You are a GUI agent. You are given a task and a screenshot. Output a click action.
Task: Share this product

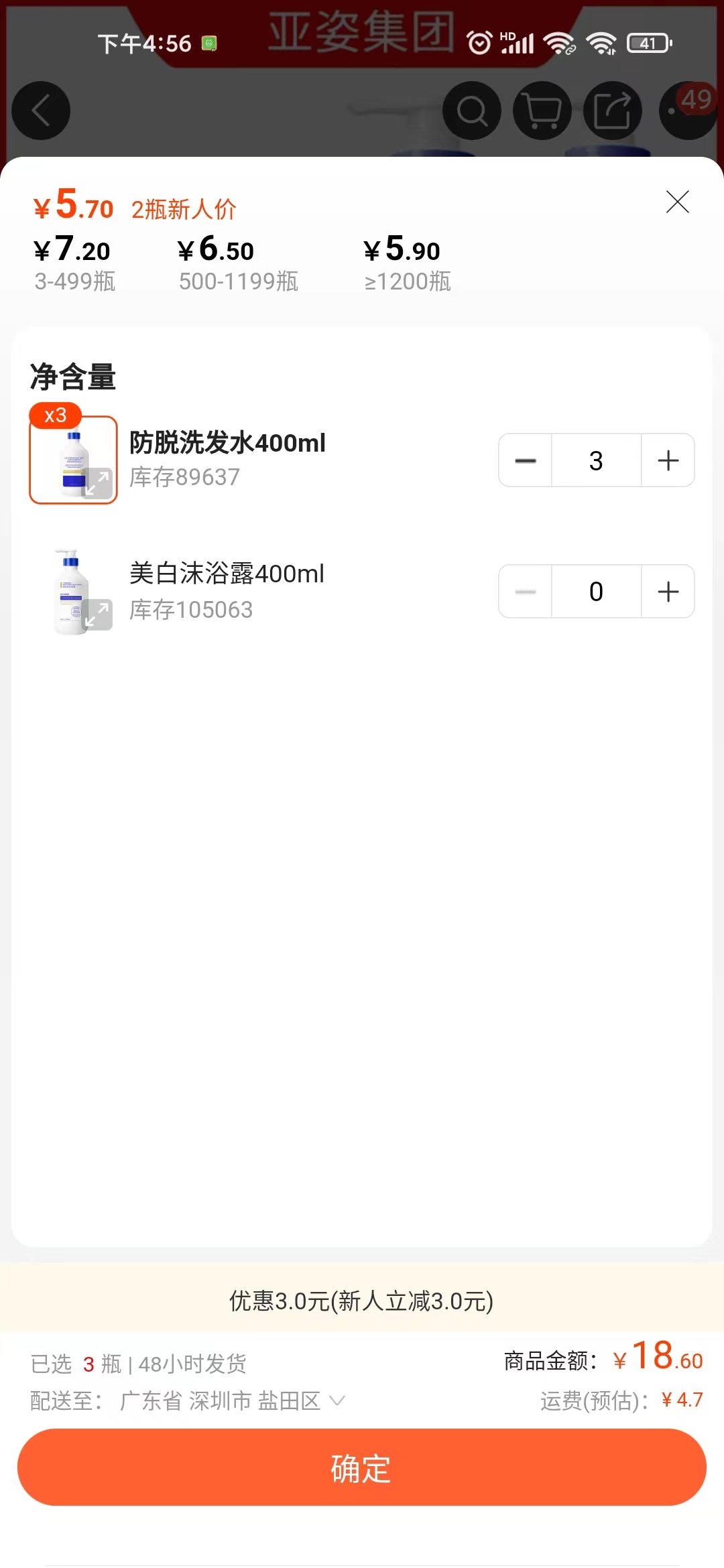613,111
